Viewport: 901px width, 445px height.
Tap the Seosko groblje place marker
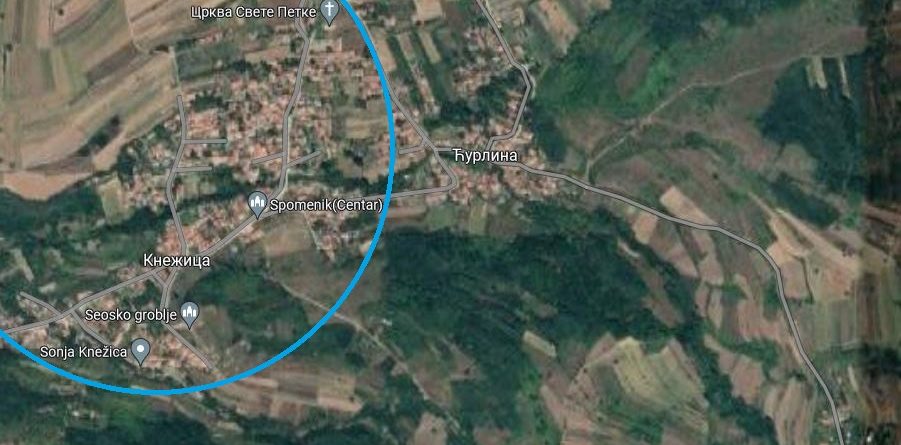pyautogui.click(x=190, y=314)
